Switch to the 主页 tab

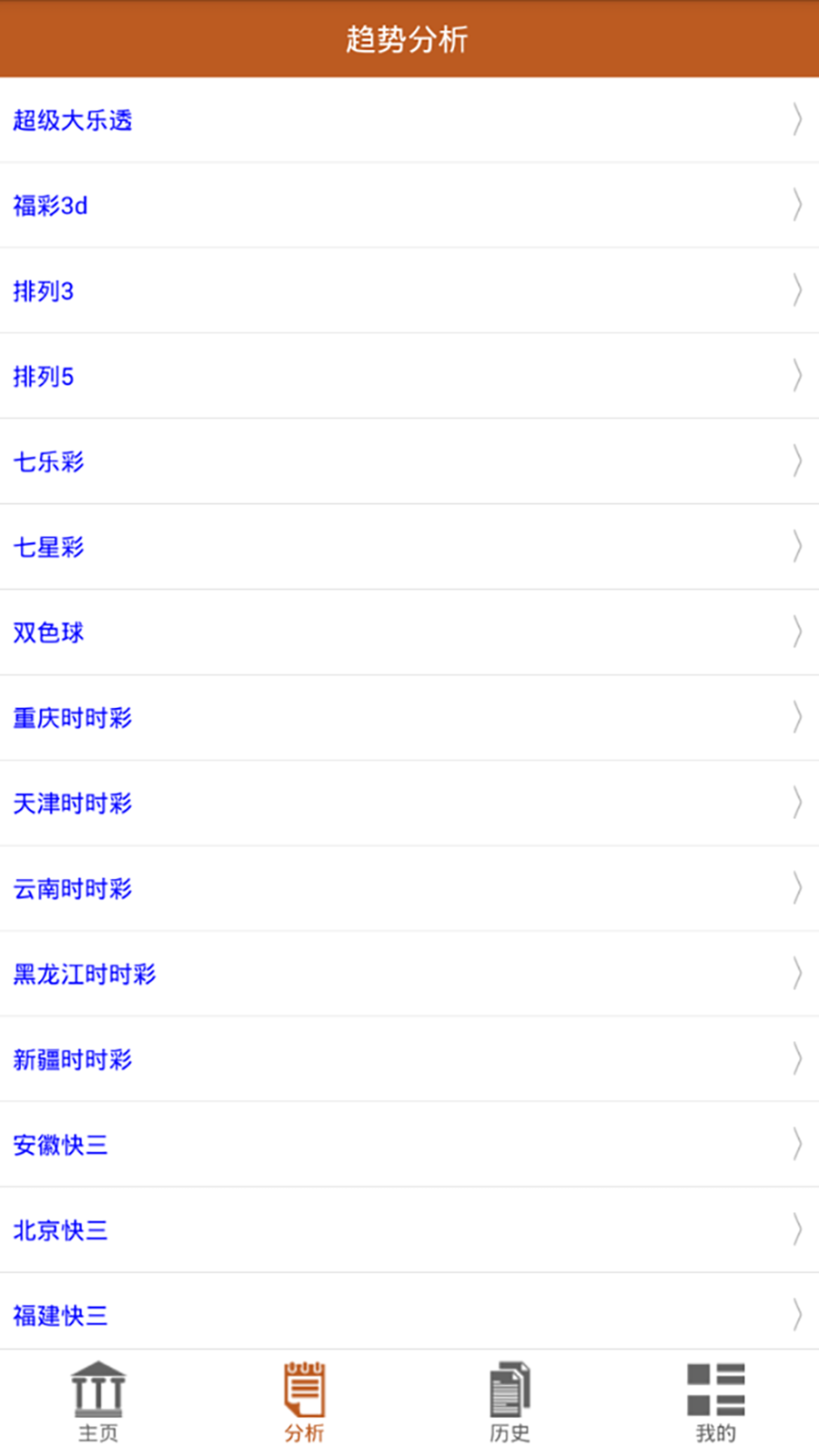pos(98,1401)
